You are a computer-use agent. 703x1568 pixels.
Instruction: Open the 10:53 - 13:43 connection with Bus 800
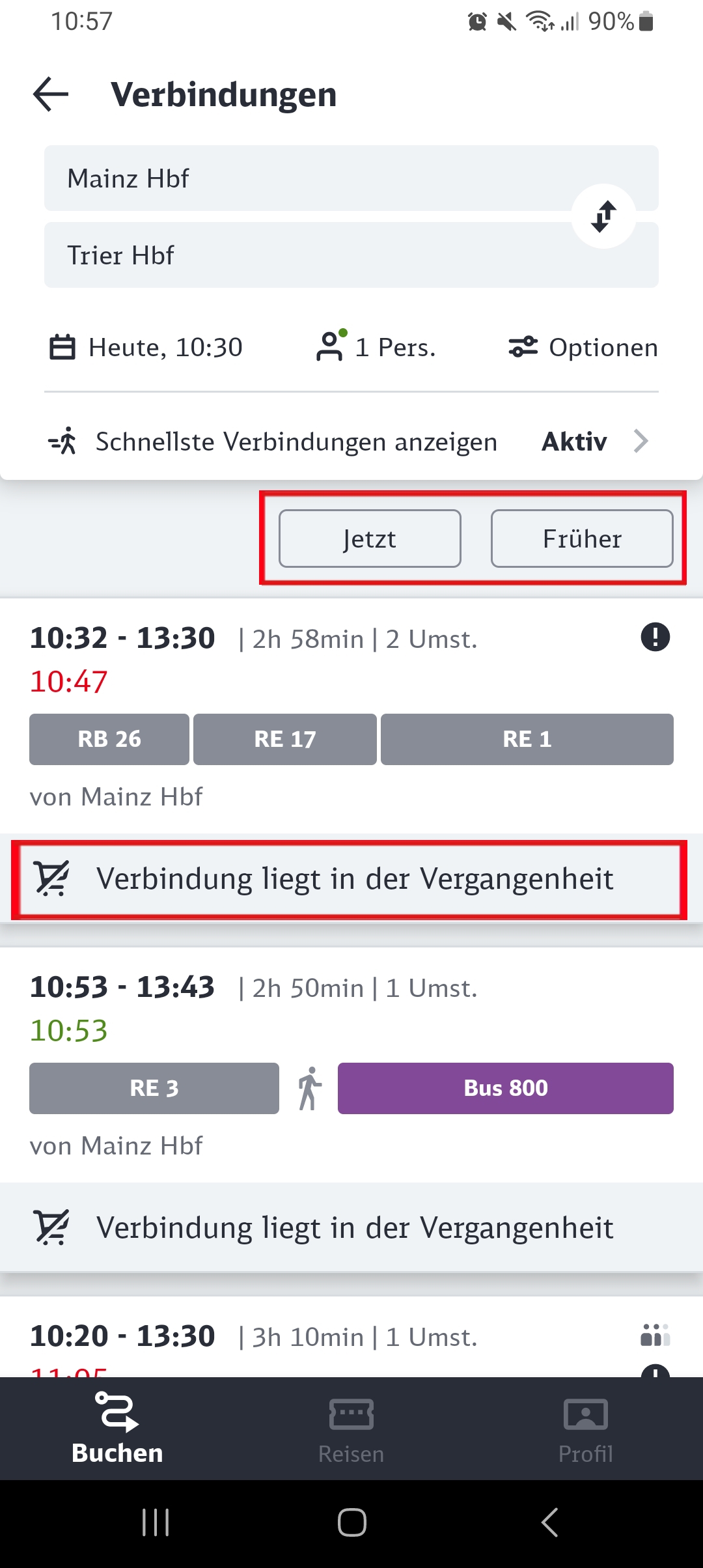pyautogui.click(x=351, y=1065)
